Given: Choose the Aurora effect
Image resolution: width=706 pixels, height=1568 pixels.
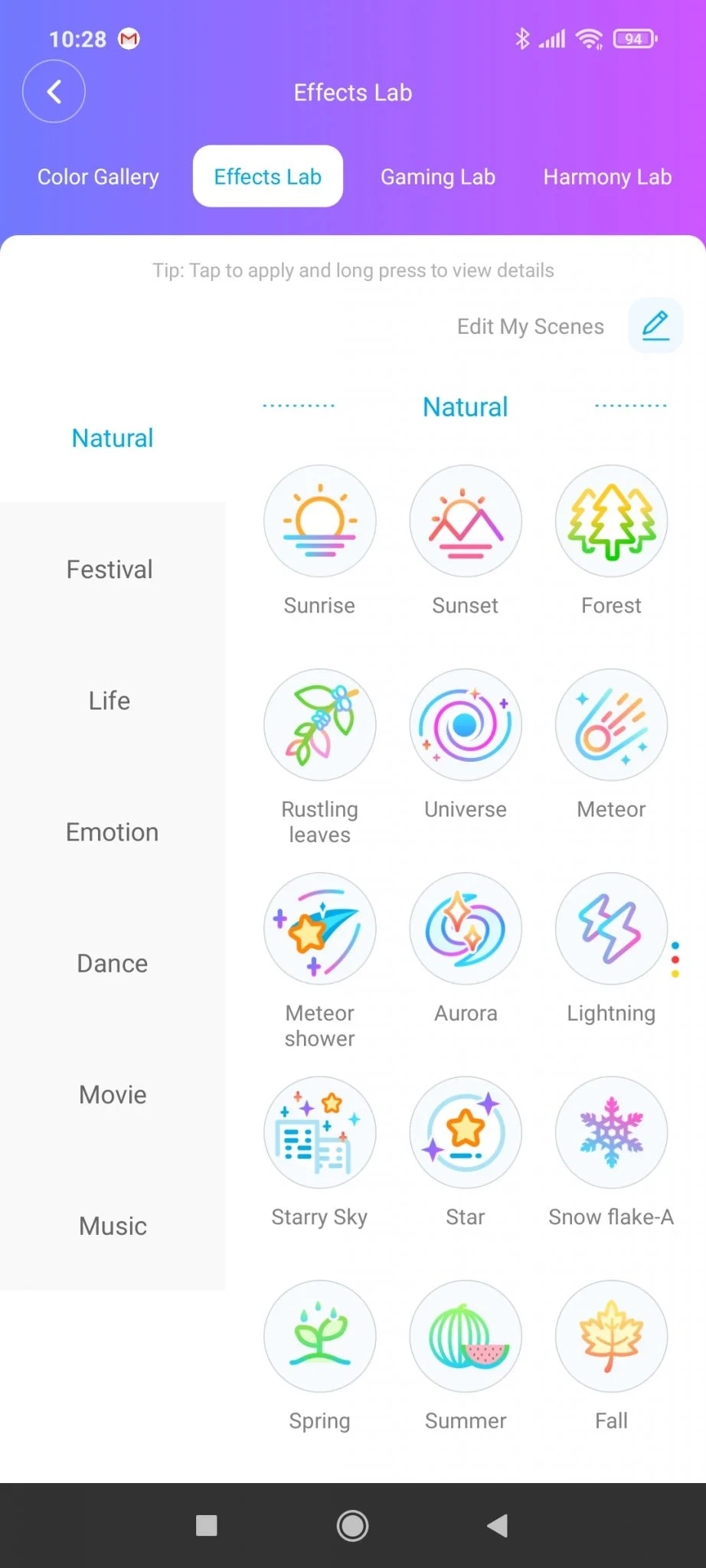Looking at the screenshot, I should [466, 929].
